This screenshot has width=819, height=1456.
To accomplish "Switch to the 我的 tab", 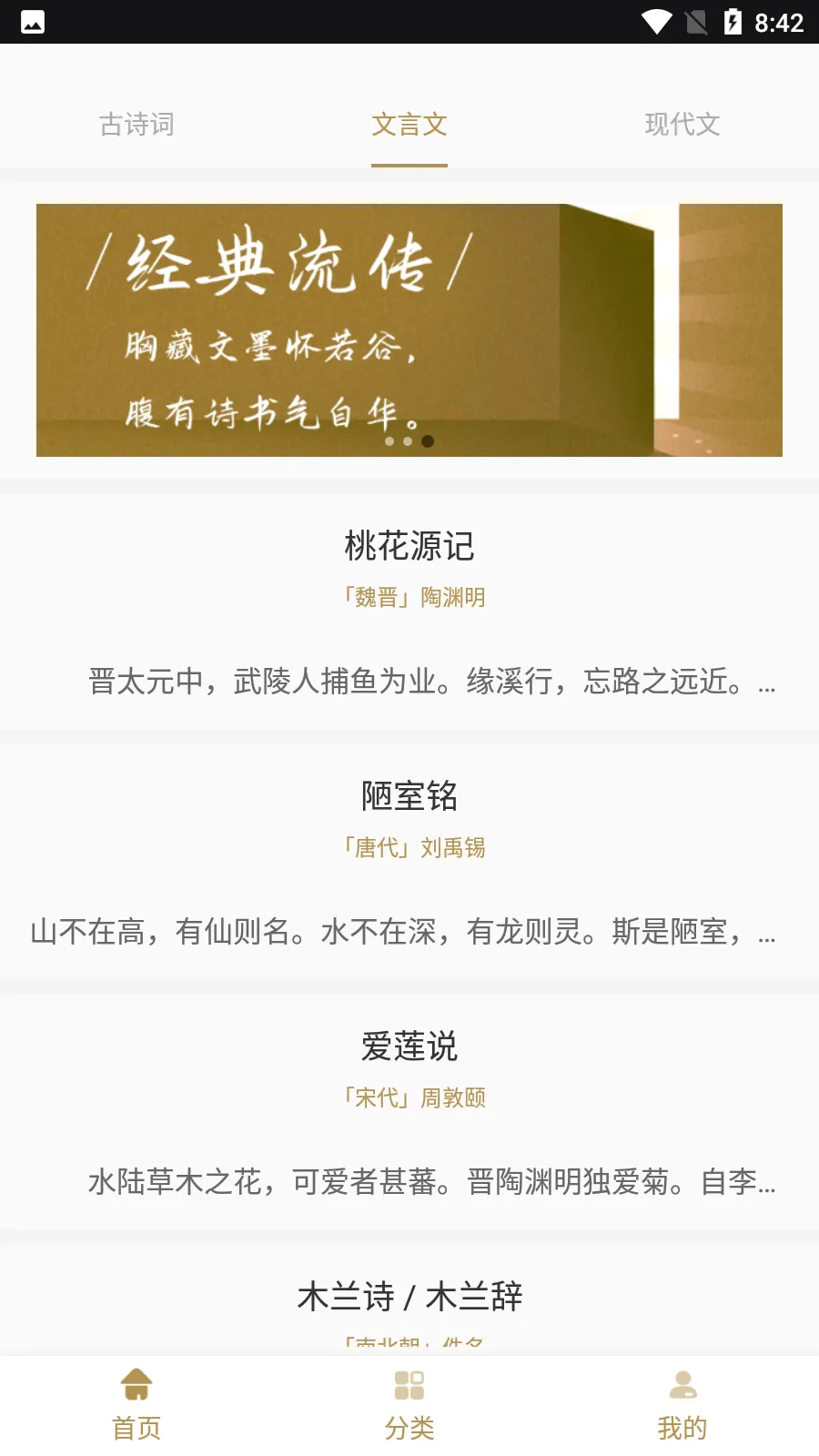I will tap(682, 1406).
